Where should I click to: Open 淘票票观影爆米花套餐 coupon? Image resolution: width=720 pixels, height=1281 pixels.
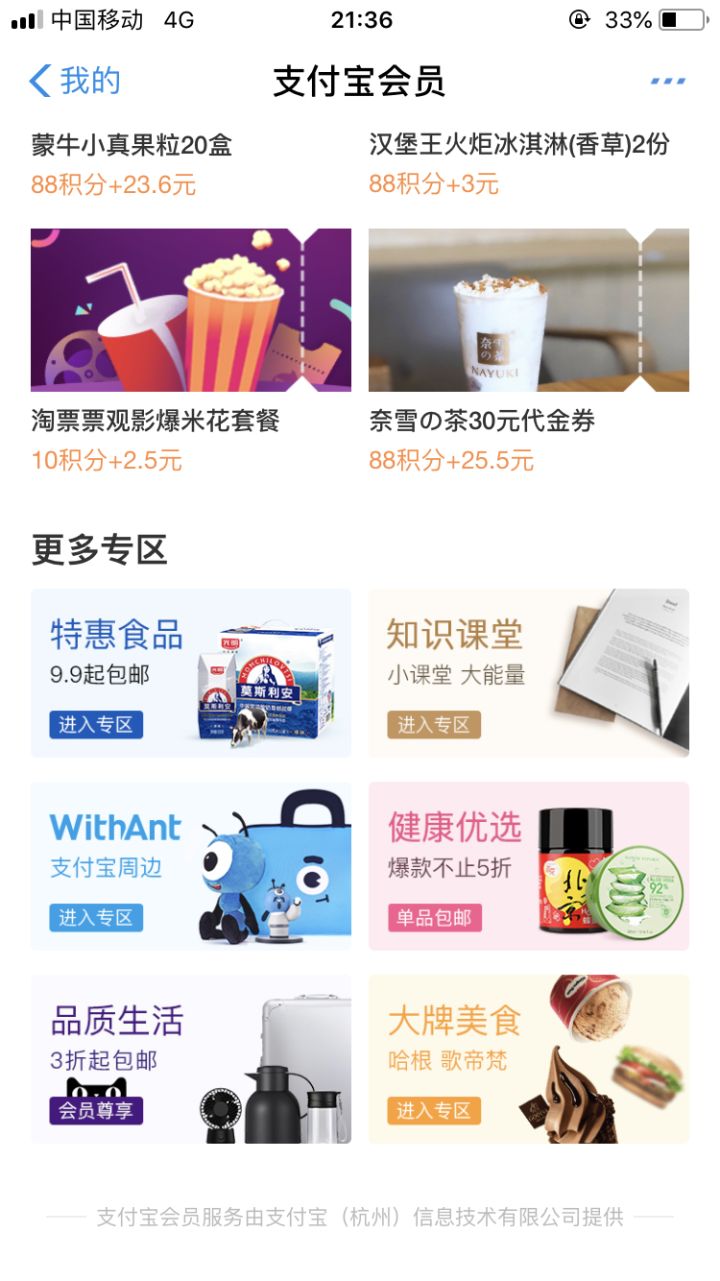191,310
